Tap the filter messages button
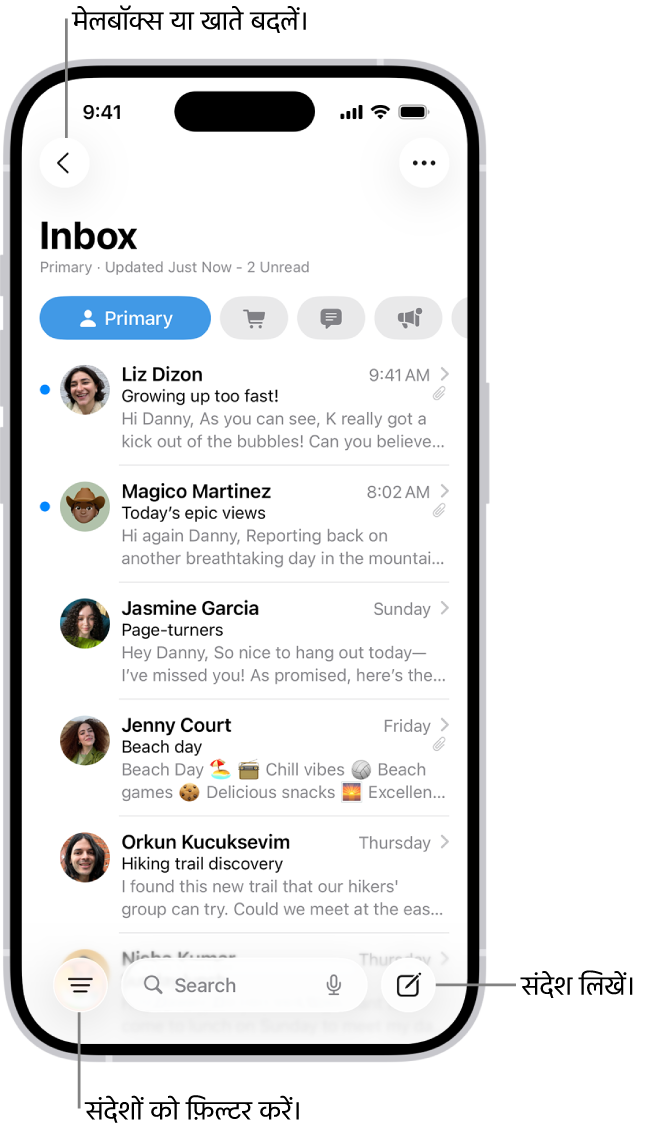This screenshot has height=1125, width=649. pyautogui.click(x=80, y=986)
